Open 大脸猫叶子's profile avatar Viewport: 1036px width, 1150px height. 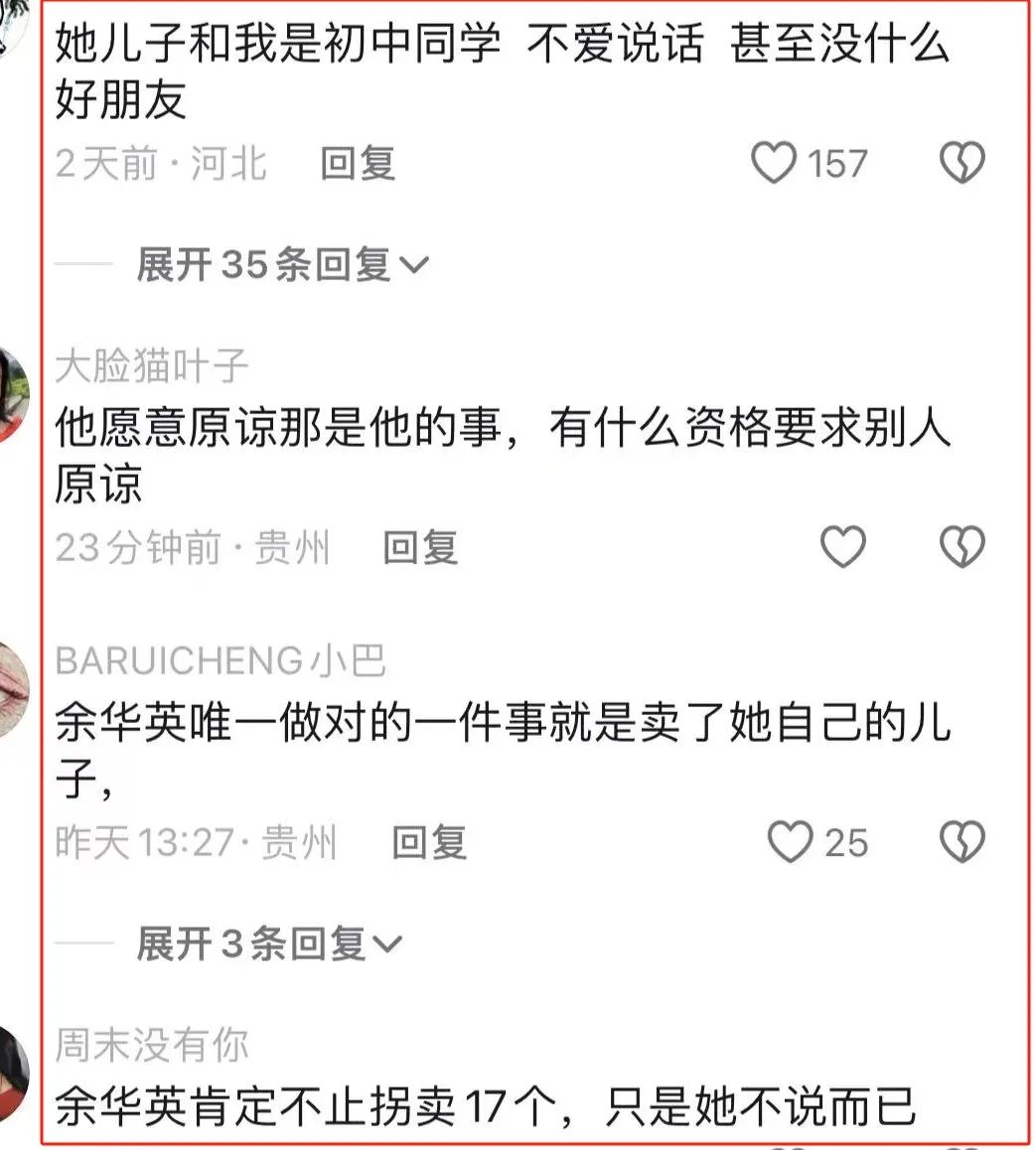point(12,394)
